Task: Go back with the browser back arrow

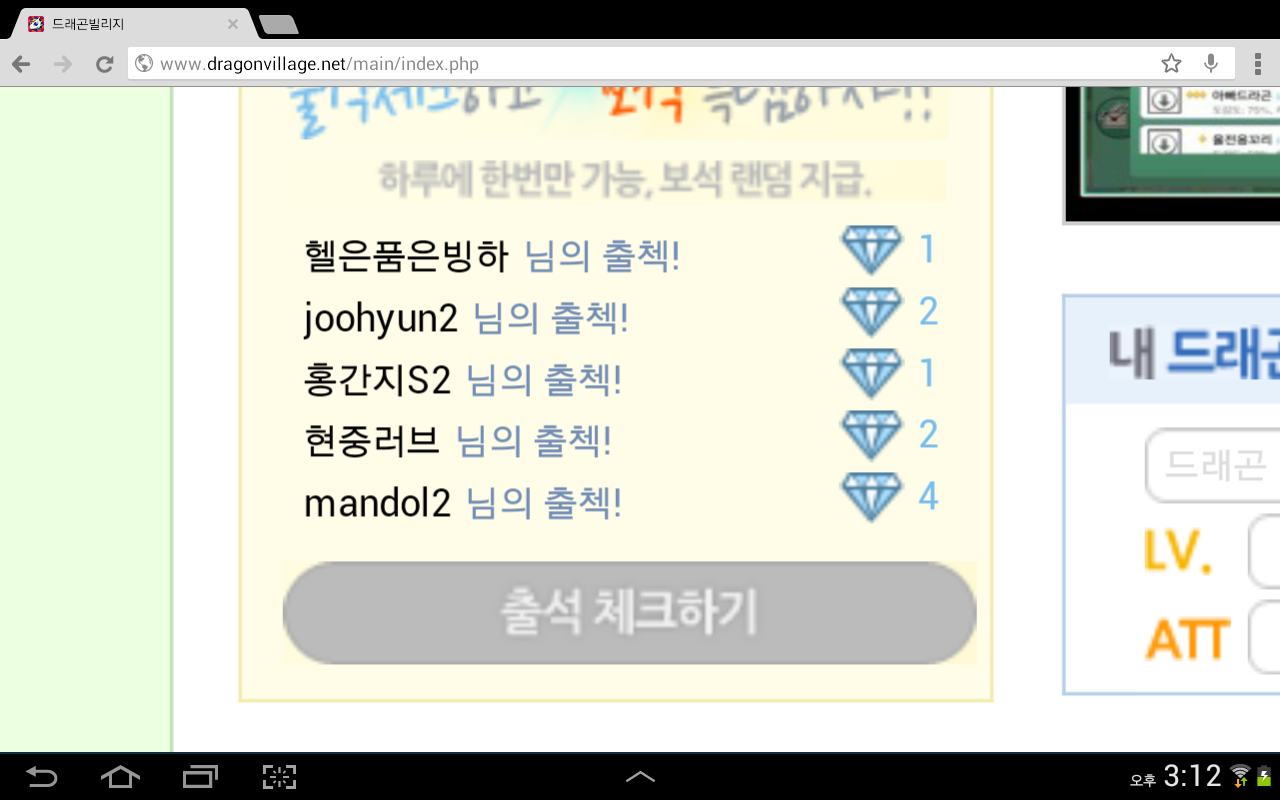Action: pyautogui.click(x=21, y=64)
